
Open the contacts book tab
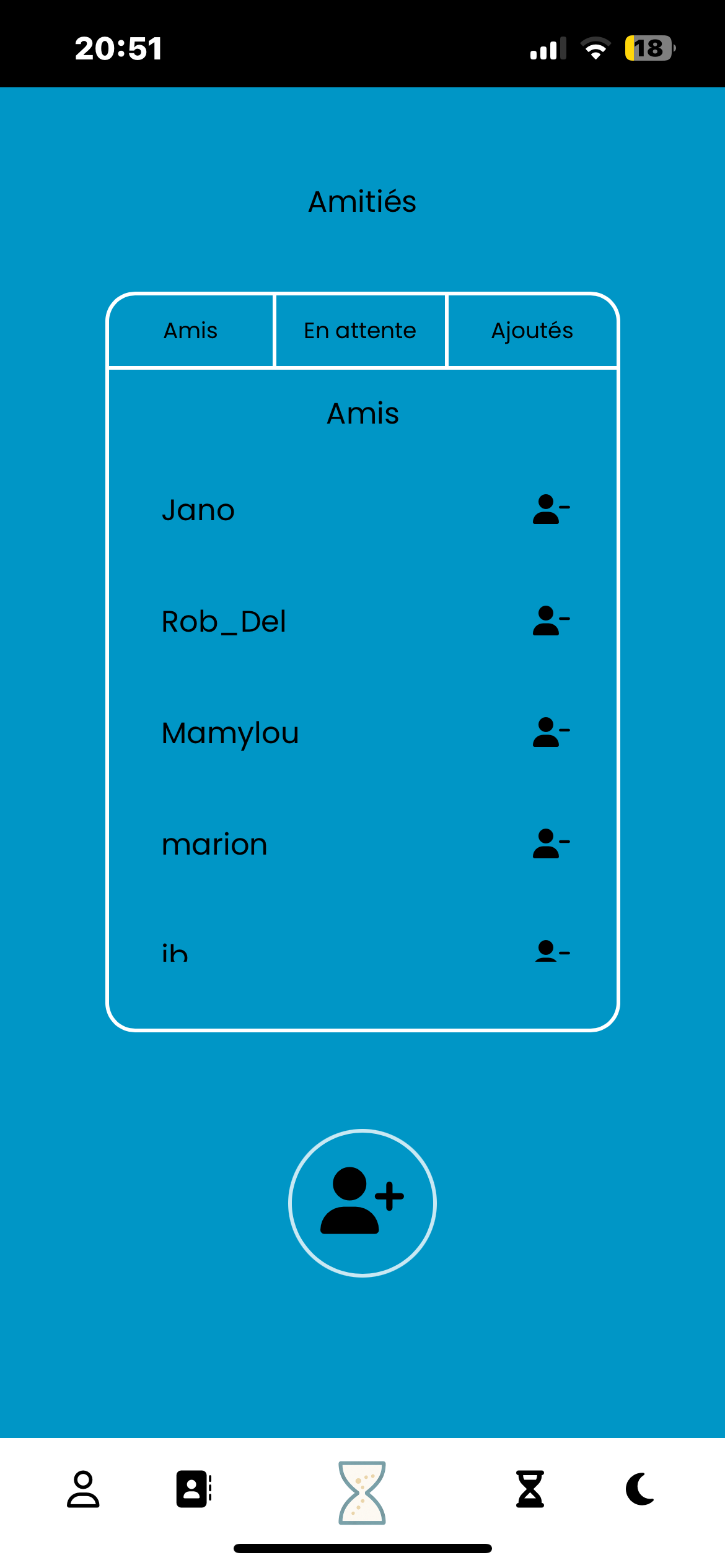[194, 1489]
